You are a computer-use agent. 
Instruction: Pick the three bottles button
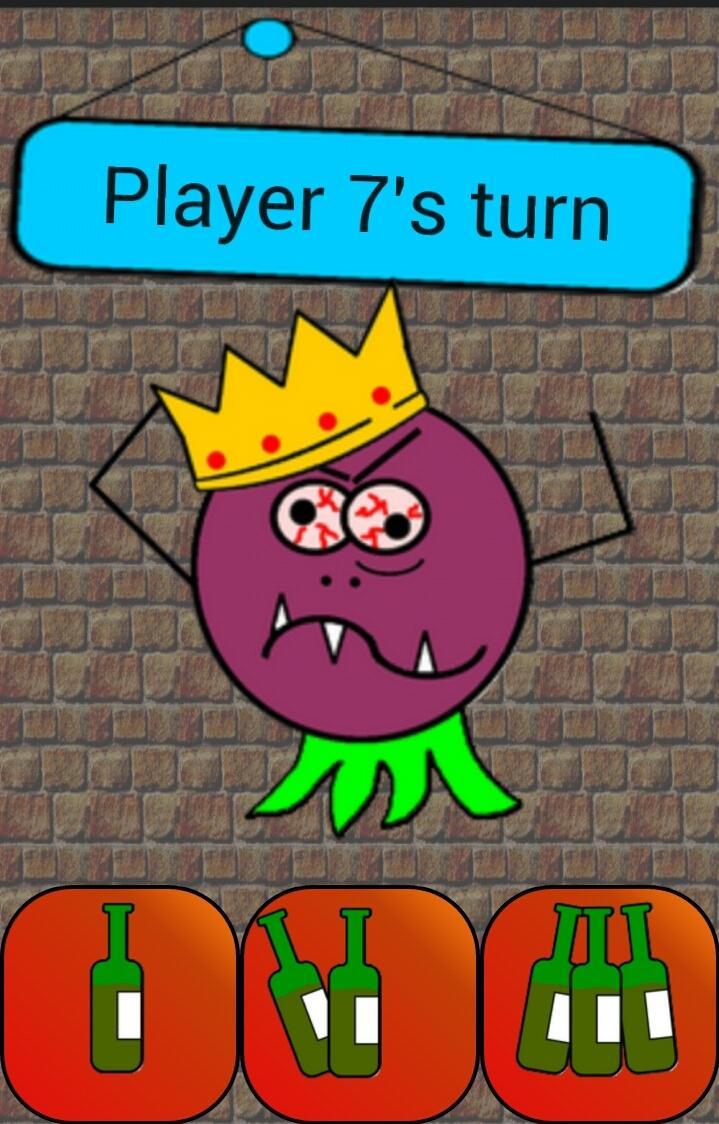coord(599,1003)
